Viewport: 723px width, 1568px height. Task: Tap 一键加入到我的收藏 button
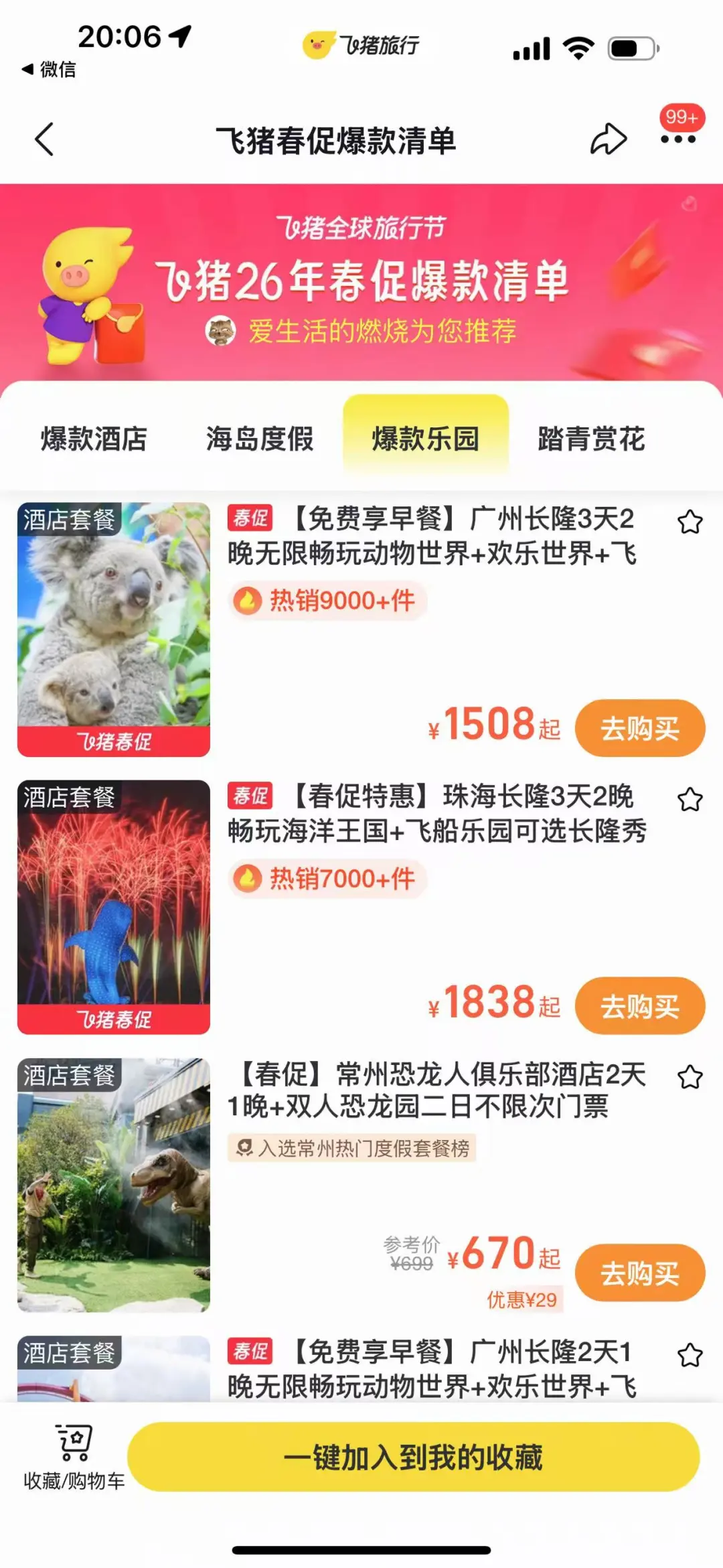(x=413, y=1457)
